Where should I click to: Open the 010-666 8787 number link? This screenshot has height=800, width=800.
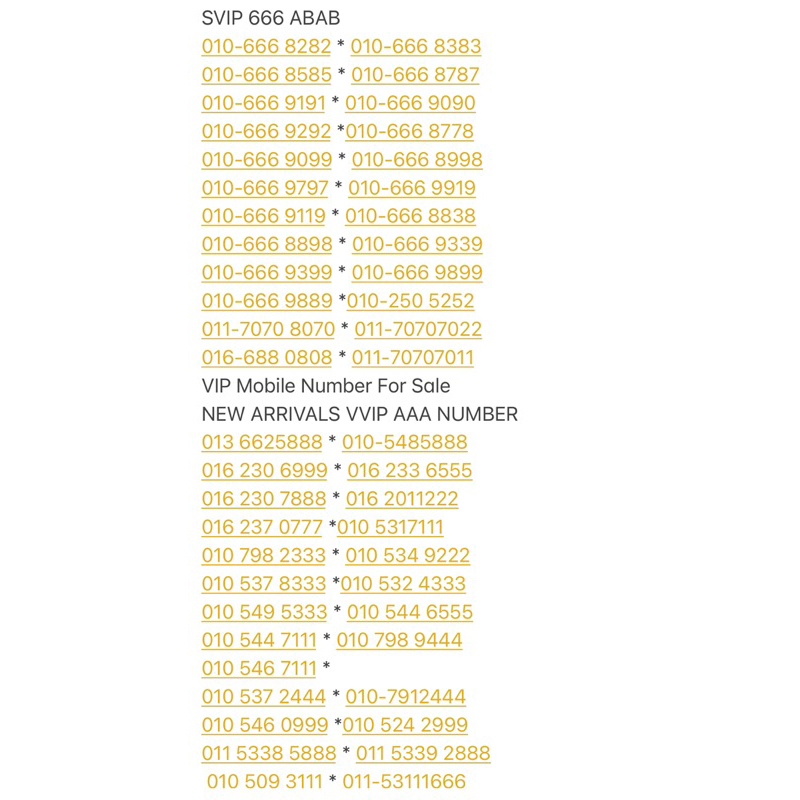[x=415, y=75]
